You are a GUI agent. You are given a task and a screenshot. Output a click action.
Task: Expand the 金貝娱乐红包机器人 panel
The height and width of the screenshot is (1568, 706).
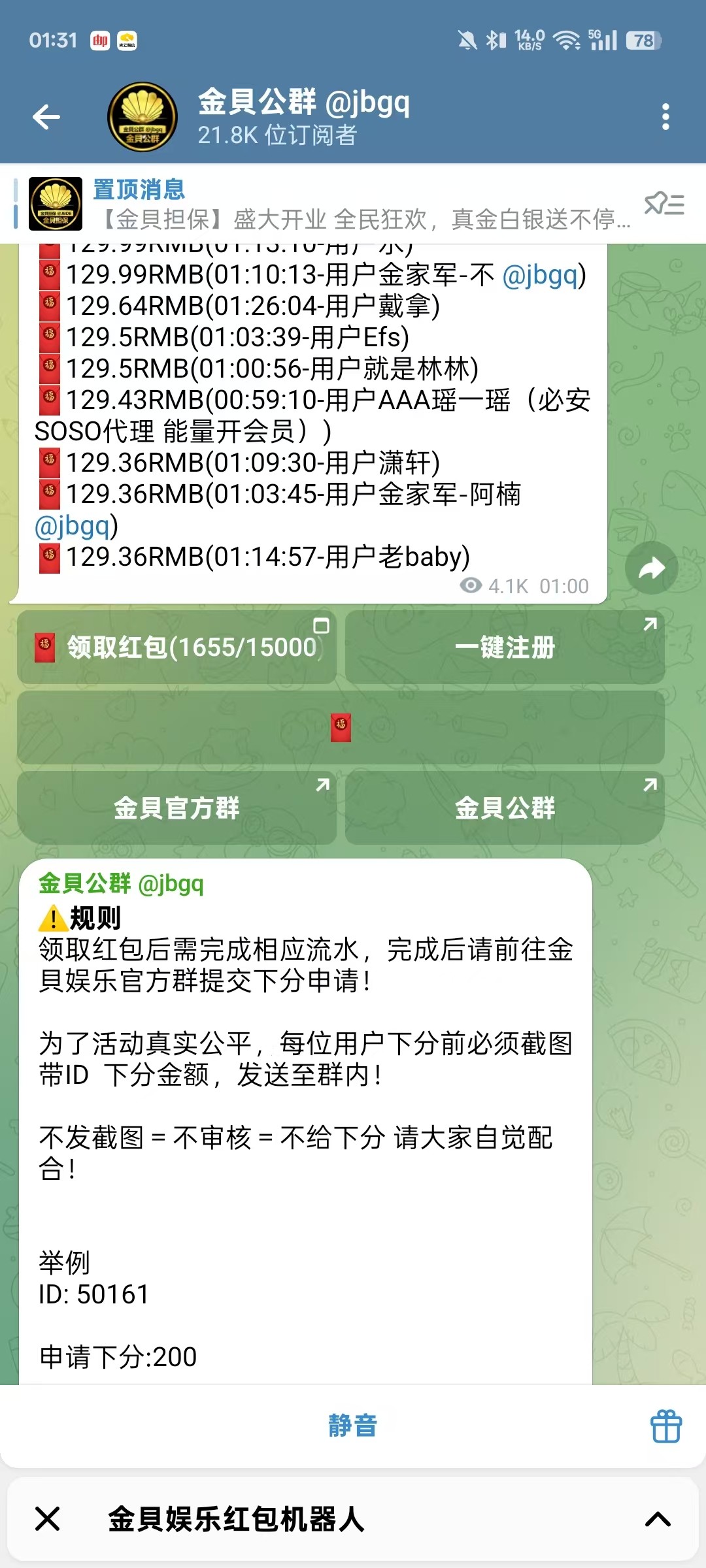(x=658, y=1519)
